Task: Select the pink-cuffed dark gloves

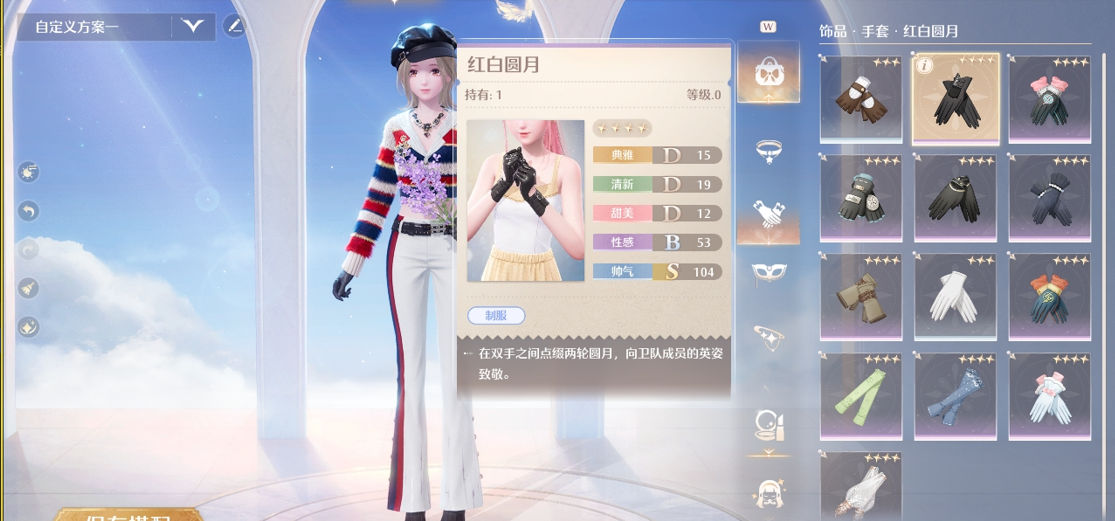Action: coord(1049,100)
